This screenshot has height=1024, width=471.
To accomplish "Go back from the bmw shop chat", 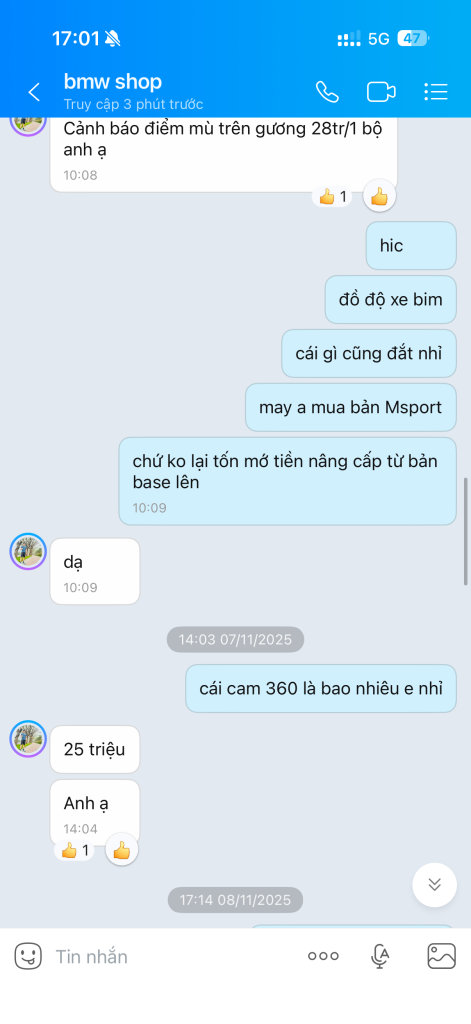I will tap(34, 92).
